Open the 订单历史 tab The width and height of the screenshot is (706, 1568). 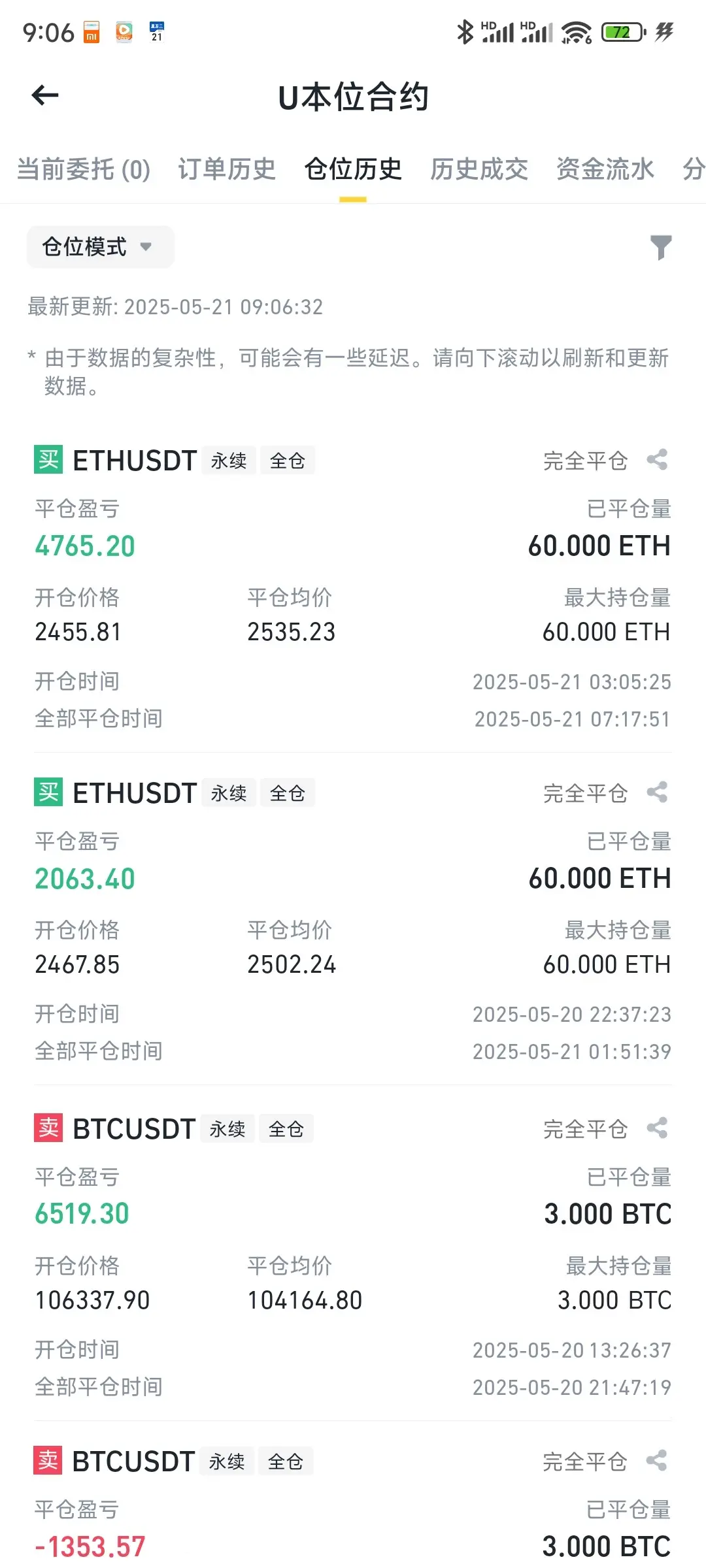click(x=227, y=169)
